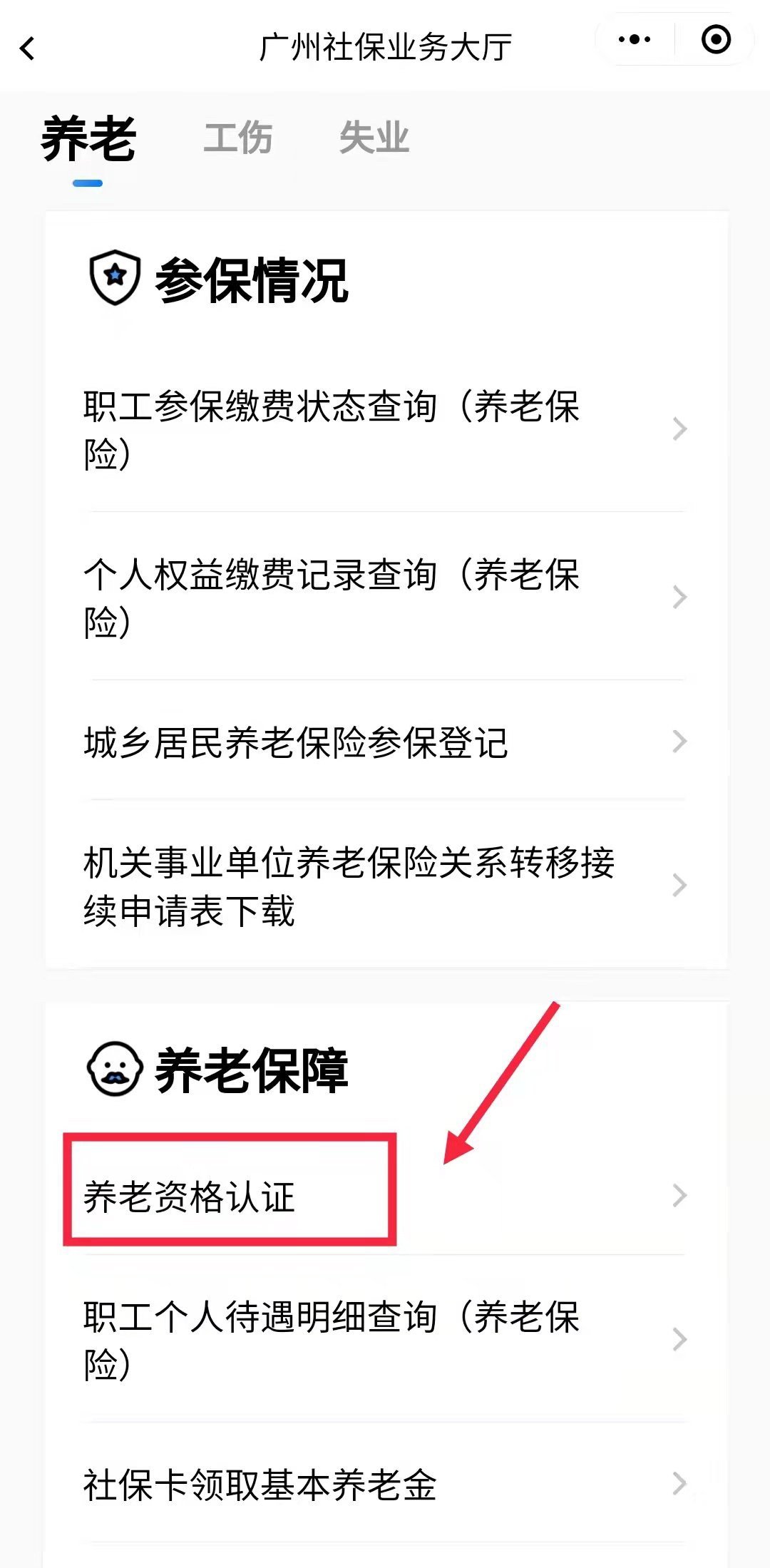Viewport: 770px width, 1568px height.
Task: Go back using the top-left arrow
Action: (29, 48)
